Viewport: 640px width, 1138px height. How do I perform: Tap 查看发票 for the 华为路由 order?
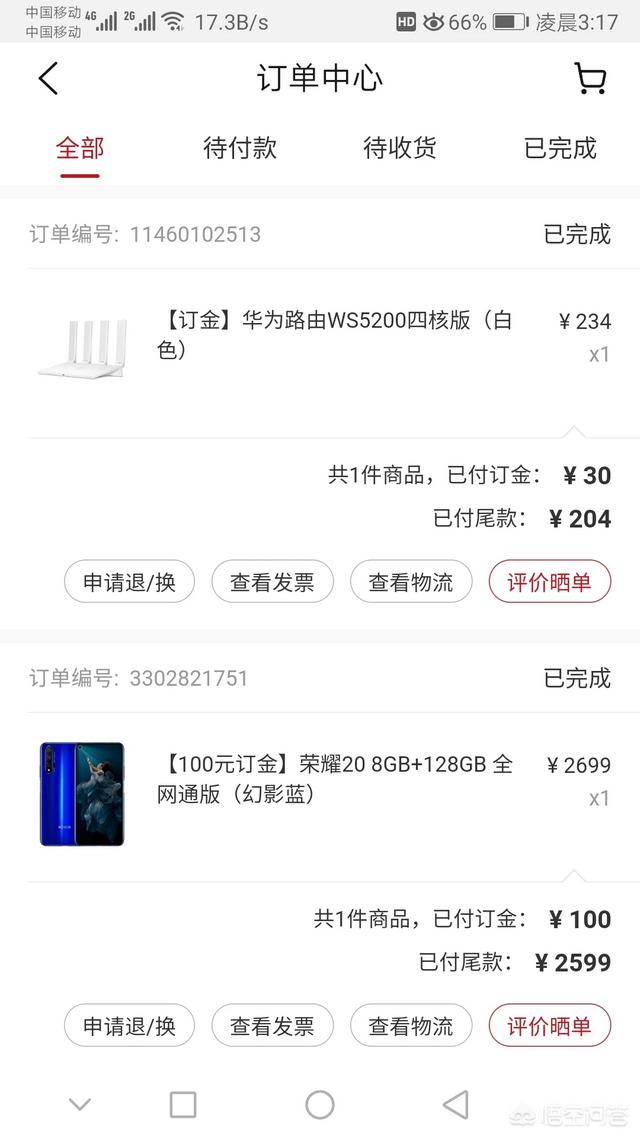[x=272, y=581]
